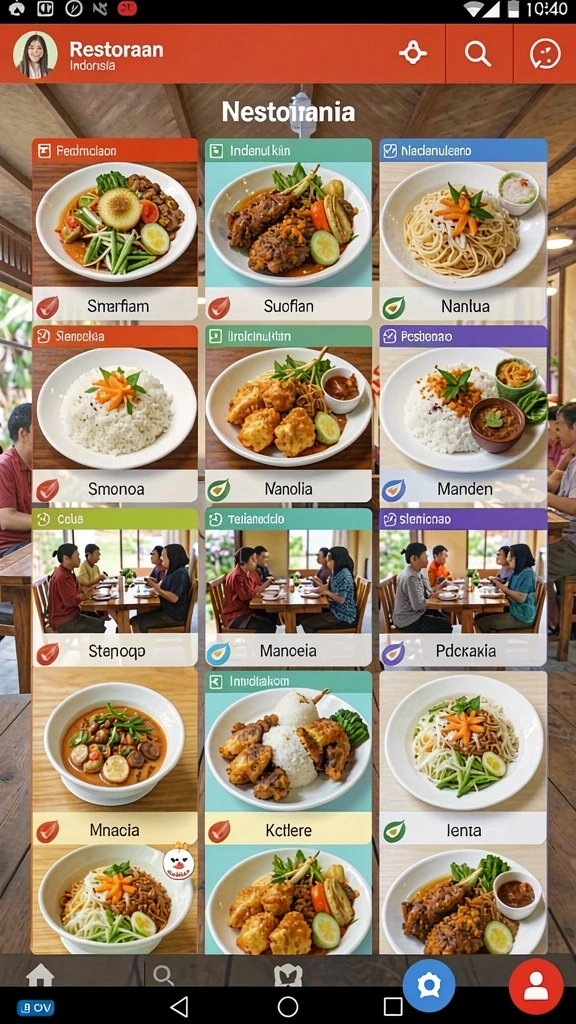The image size is (576, 1024).
Task: Select the Kctlere chicken rice card
Action: (x=288, y=758)
